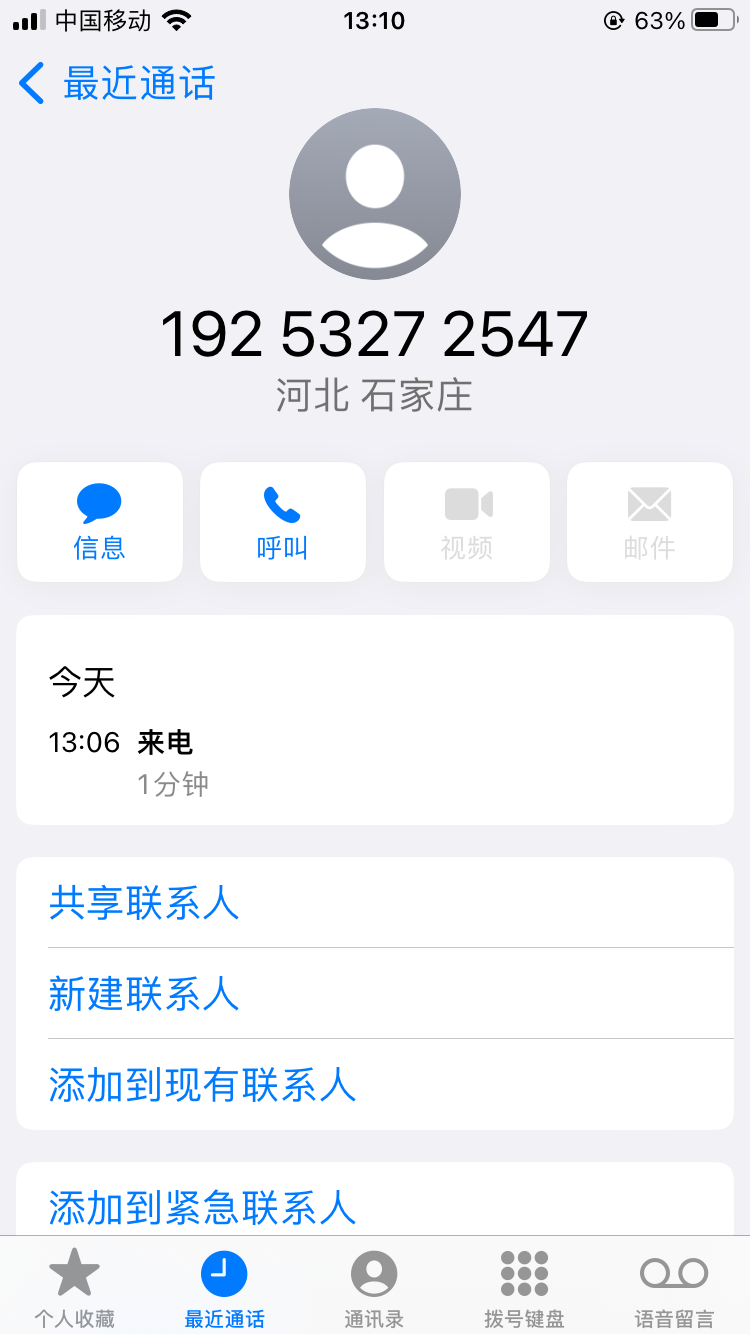Open the 拨号键盘 tab
The width and height of the screenshot is (750, 1334).
(x=524, y=1289)
